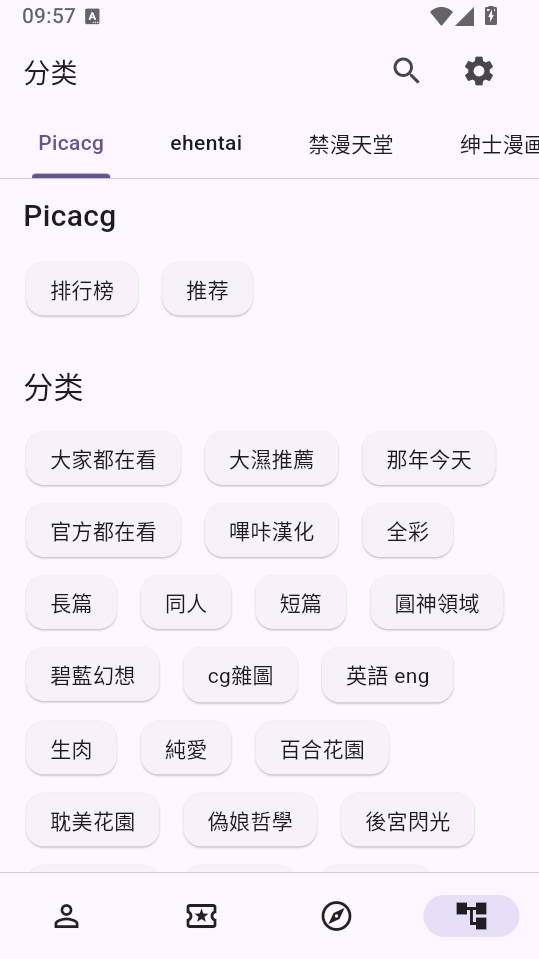Open the 推荐 chip
Viewport: 539px width, 959px height.
tap(207, 289)
